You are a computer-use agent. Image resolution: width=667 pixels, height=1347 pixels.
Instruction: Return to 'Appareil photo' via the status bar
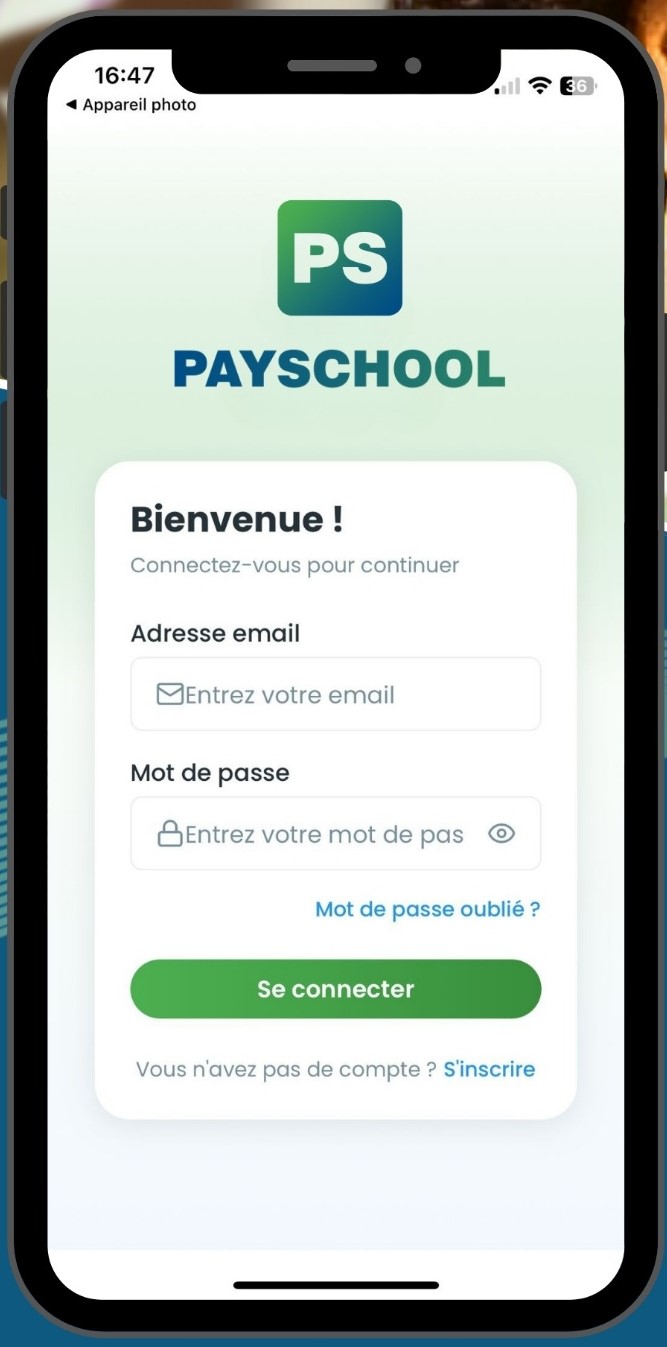[x=130, y=105]
